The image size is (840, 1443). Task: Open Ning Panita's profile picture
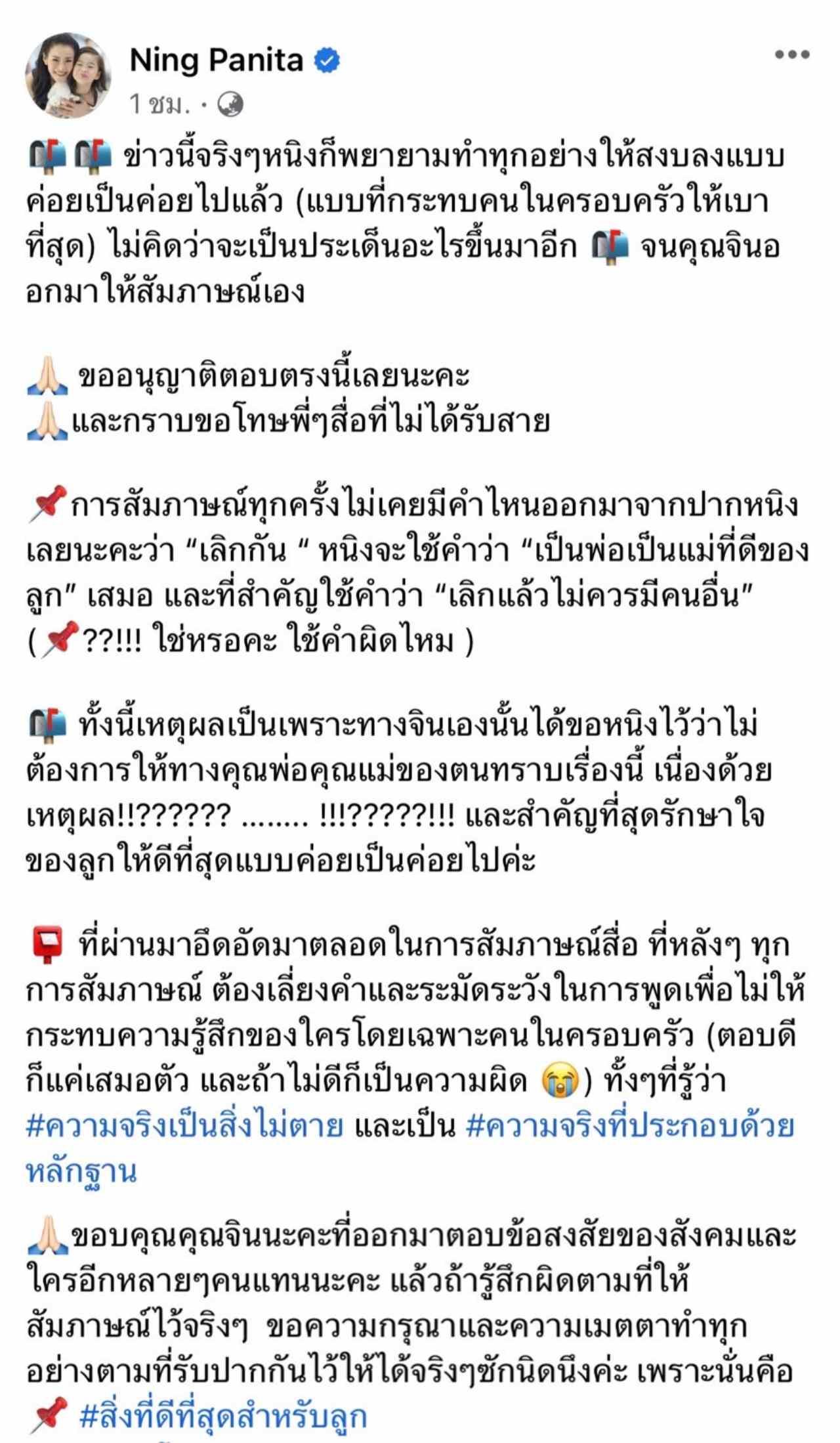click(68, 75)
